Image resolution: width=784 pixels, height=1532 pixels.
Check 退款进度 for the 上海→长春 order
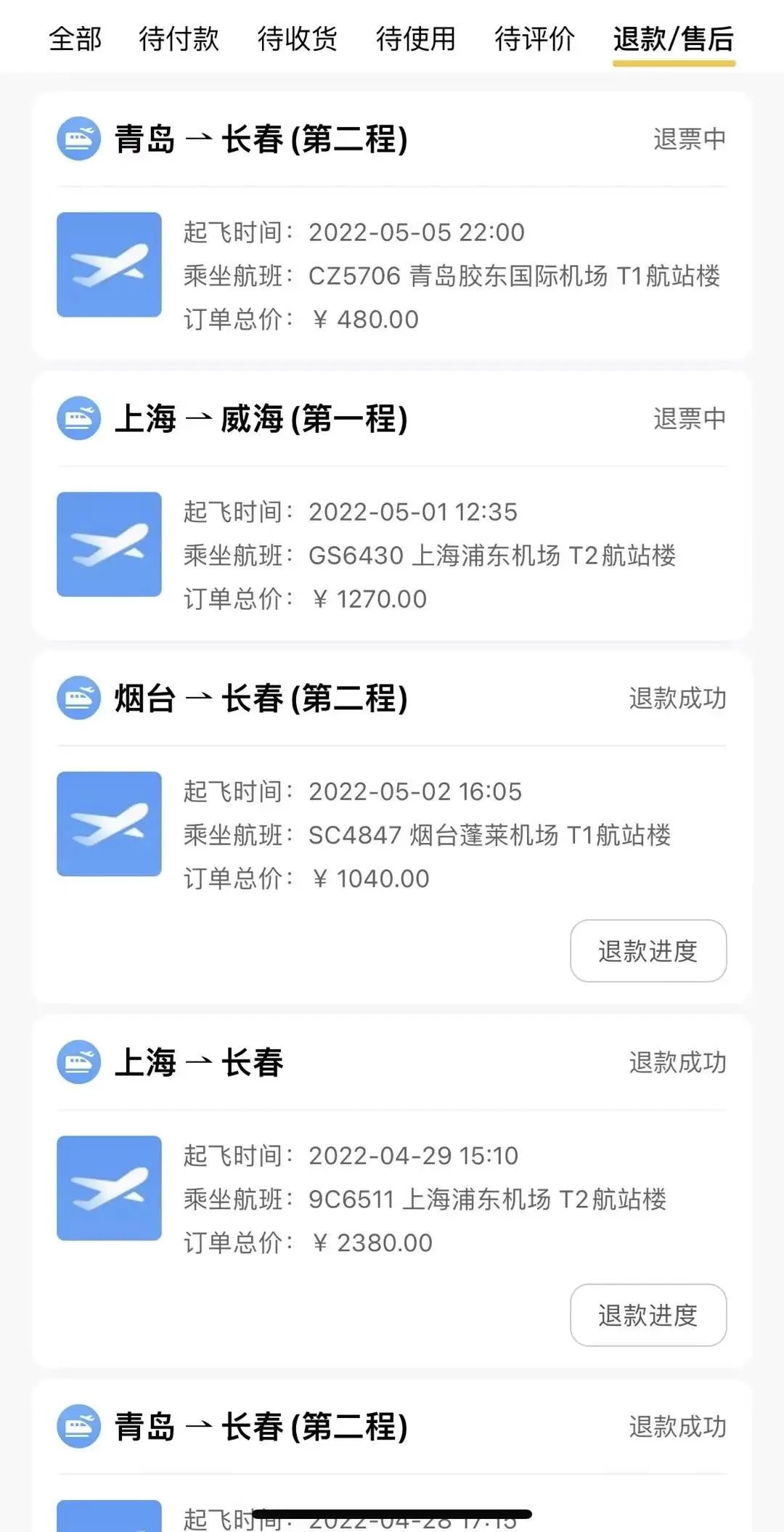tap(648, 1316)
